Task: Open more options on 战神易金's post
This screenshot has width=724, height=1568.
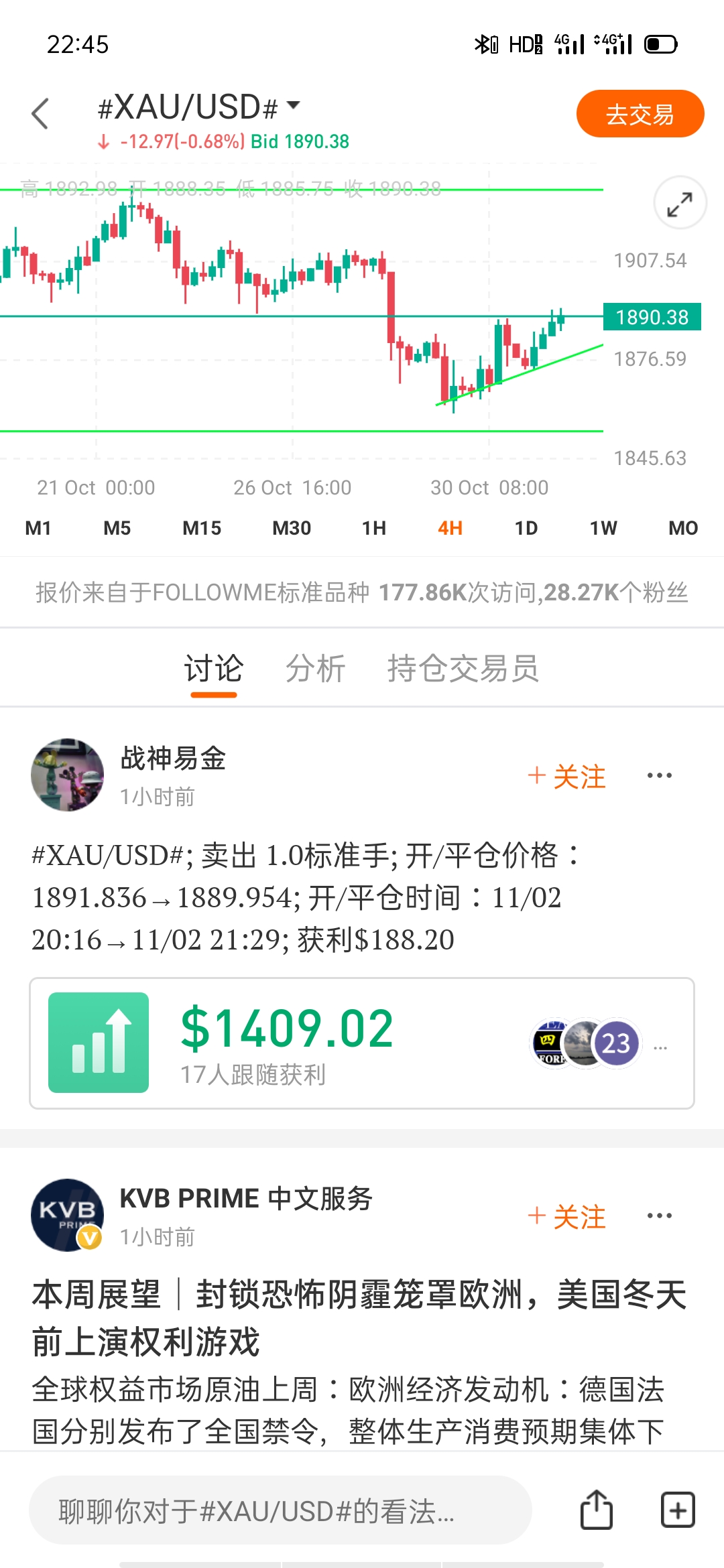Action: (x=659, y=776)
